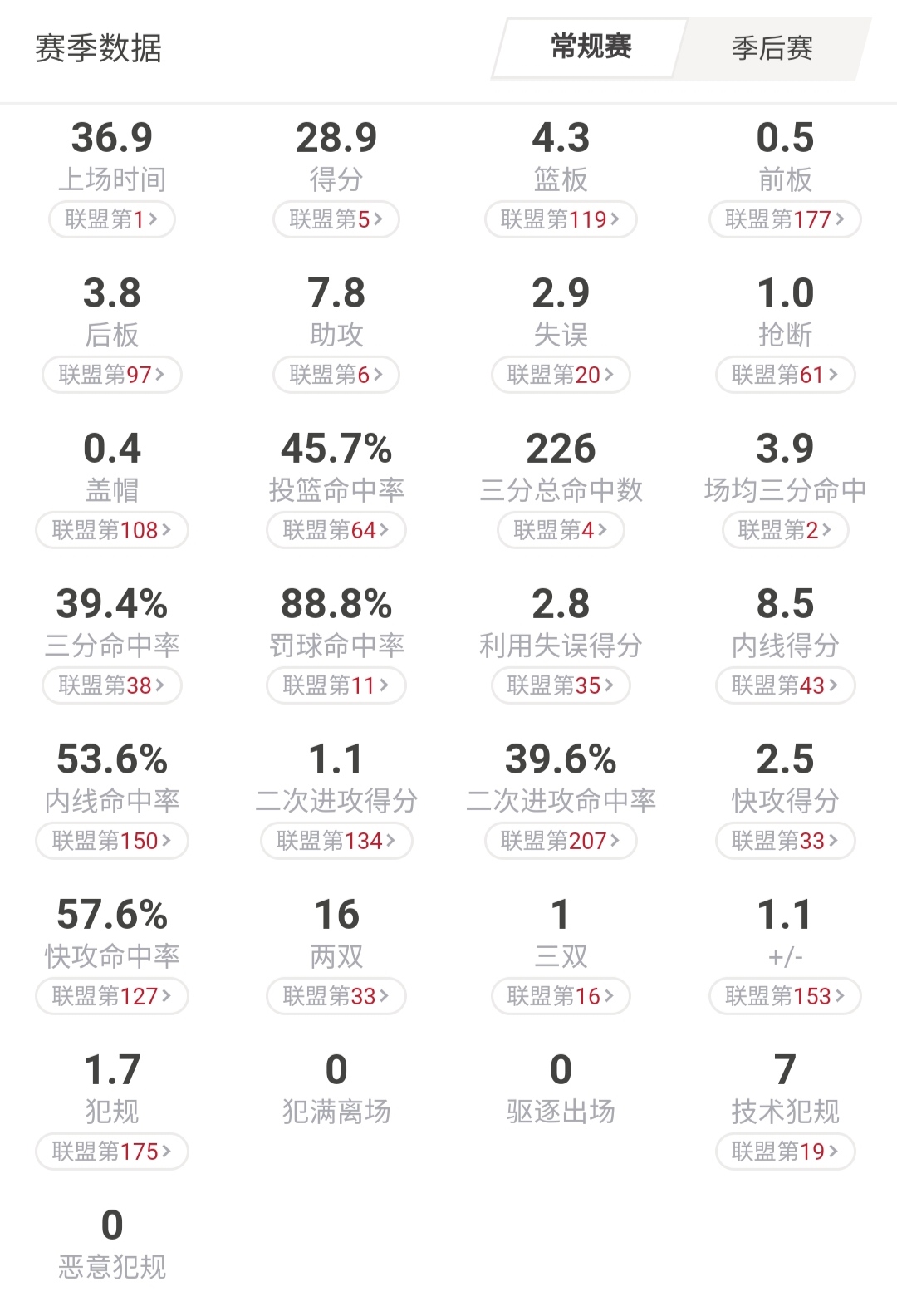Switch to the 季后赛 tab
The image size is (897, 1316).
pyautogui.click(x=772, y=48)
